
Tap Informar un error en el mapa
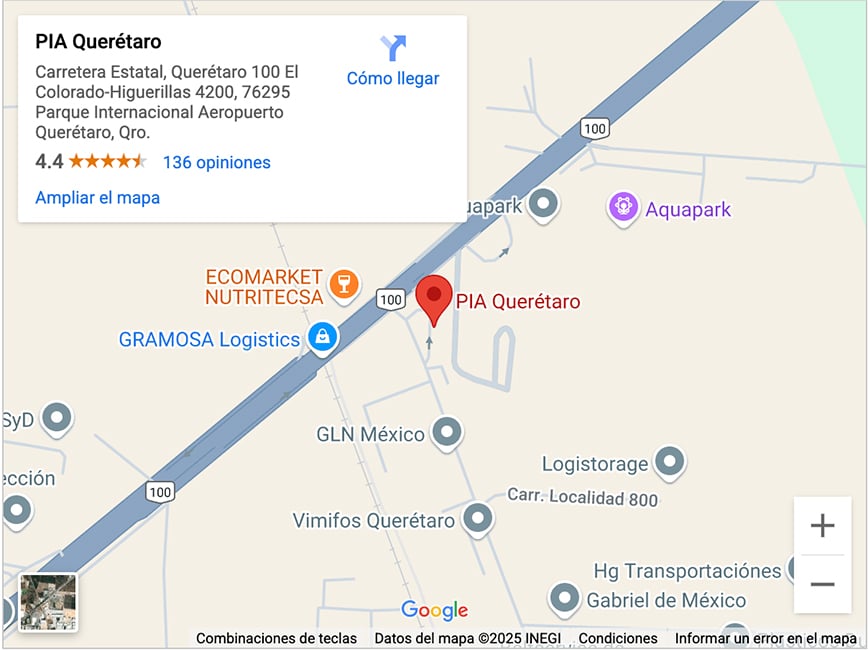(765, 638)
